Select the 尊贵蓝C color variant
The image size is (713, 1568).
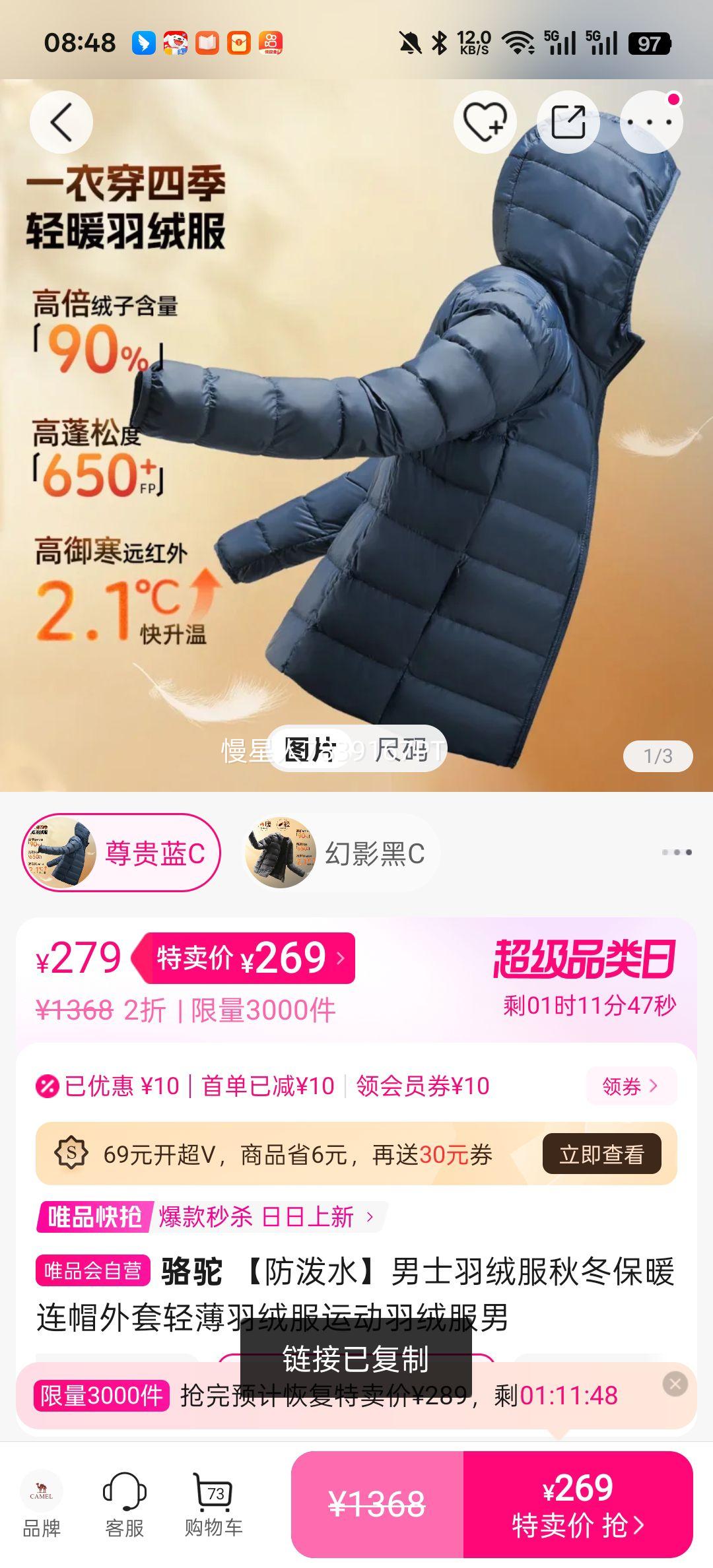pyautogui.click(x=122, y=853)
